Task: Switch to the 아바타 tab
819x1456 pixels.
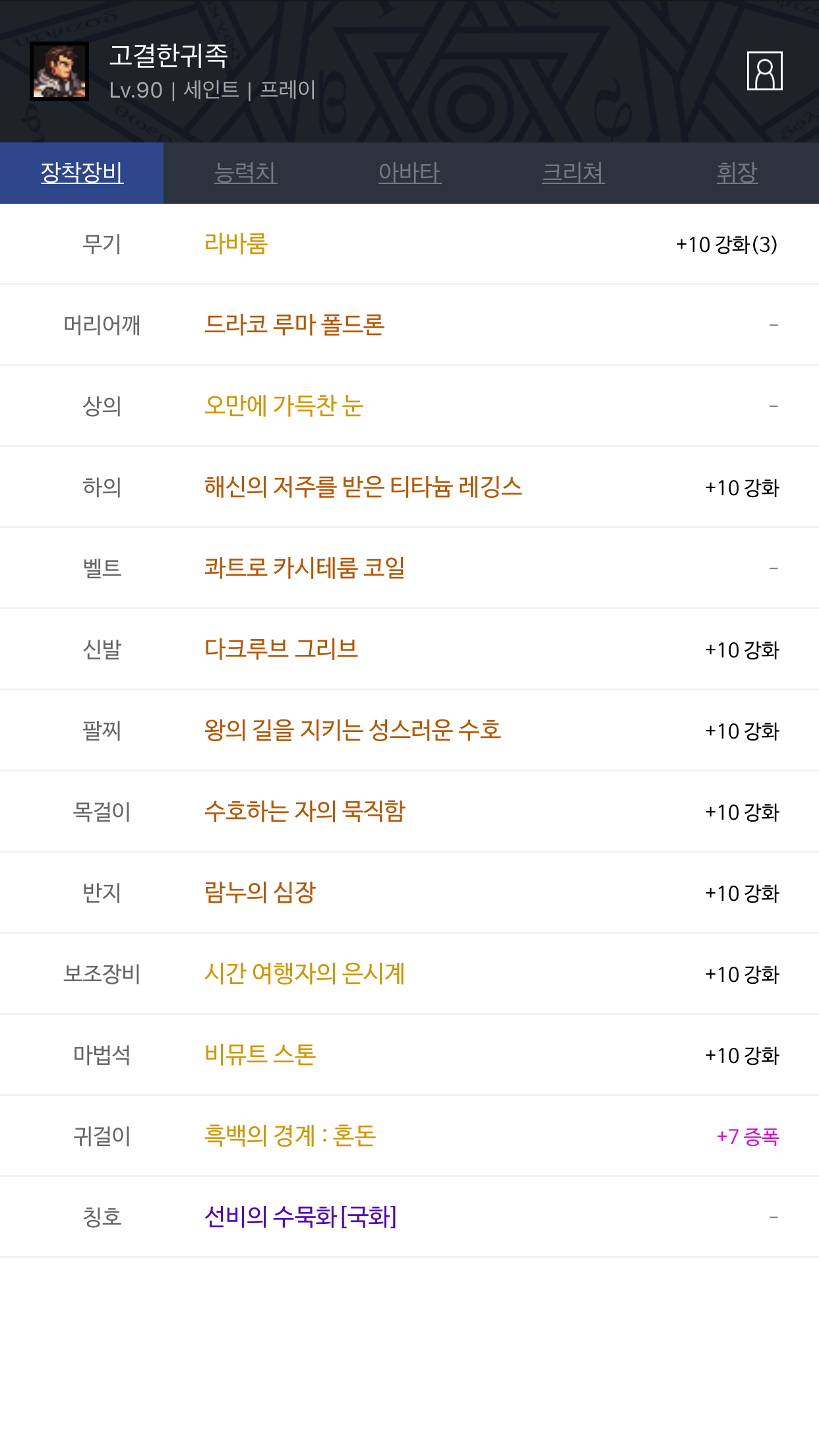Action: click(x=409, y=173)
